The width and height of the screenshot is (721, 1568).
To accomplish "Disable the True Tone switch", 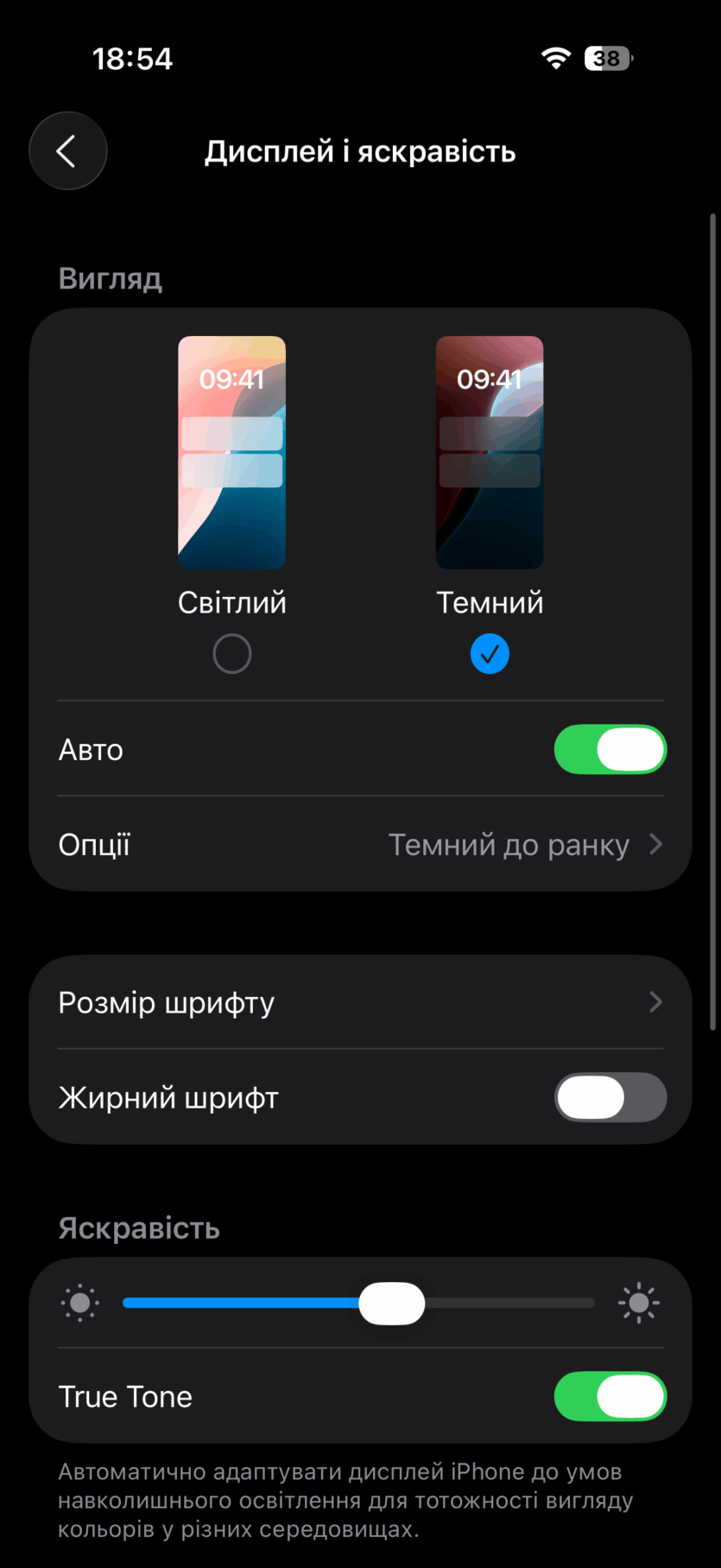I will (610, 1396).
